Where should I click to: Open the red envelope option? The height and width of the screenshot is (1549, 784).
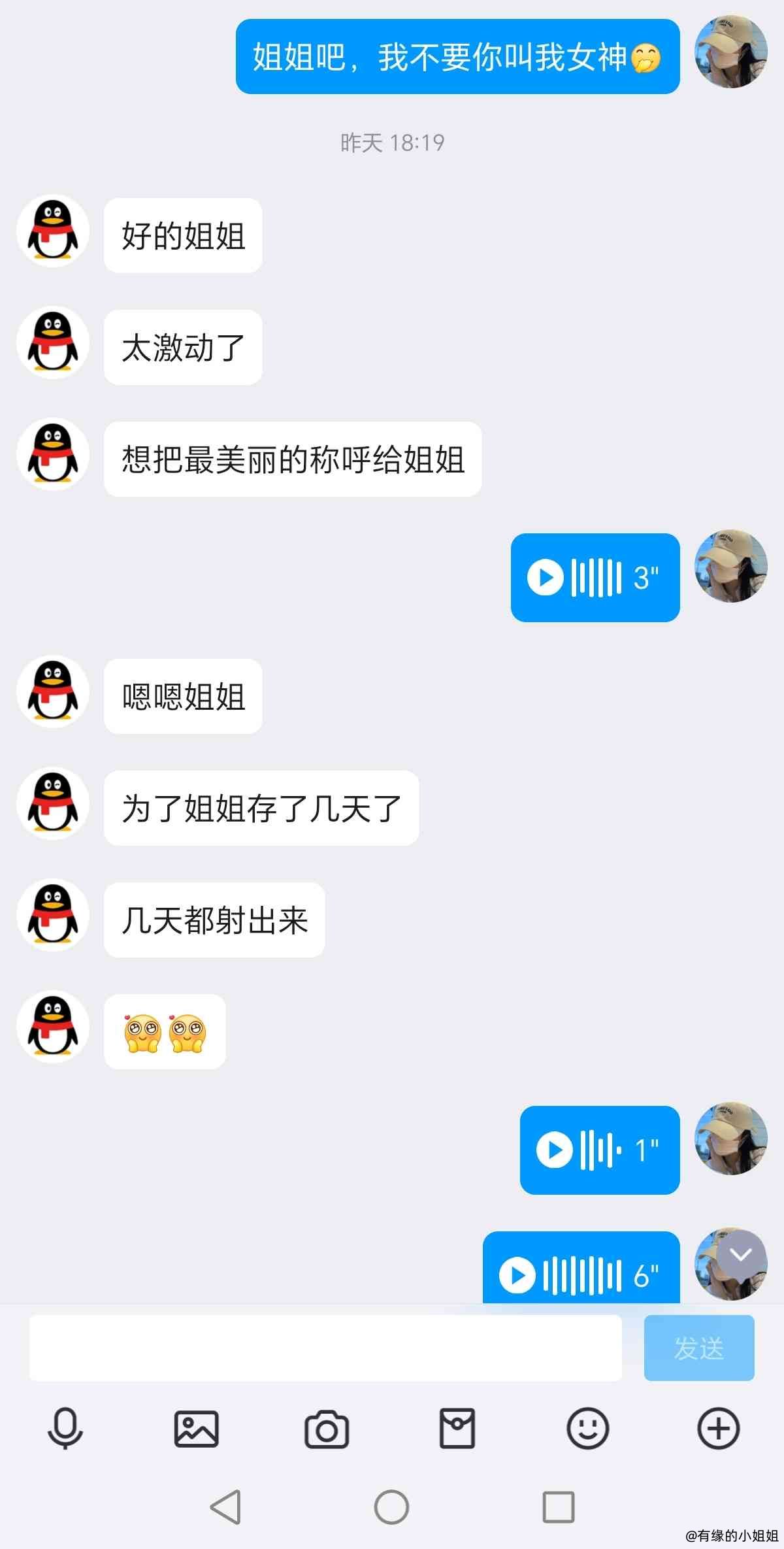pos(457,1429)
